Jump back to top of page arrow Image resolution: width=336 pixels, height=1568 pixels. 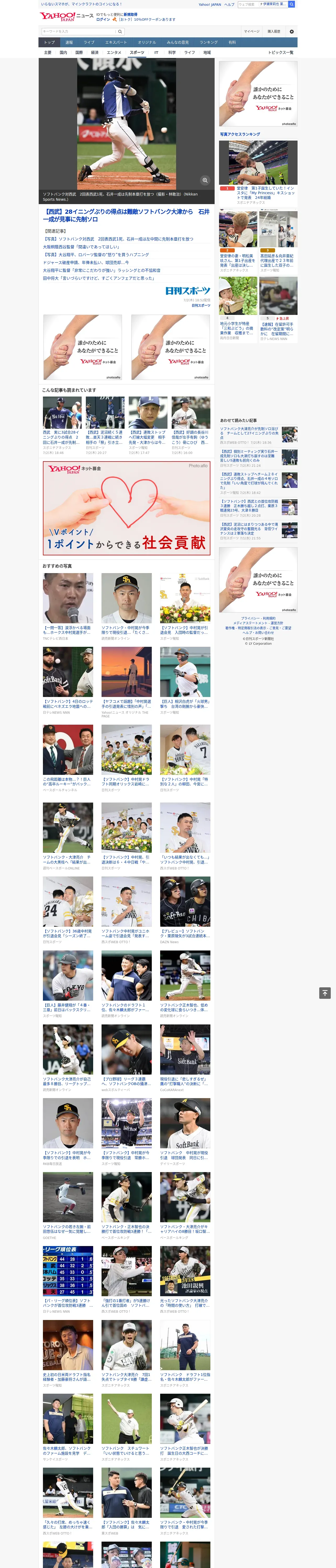pyautogui.click(x=325, y=993)
